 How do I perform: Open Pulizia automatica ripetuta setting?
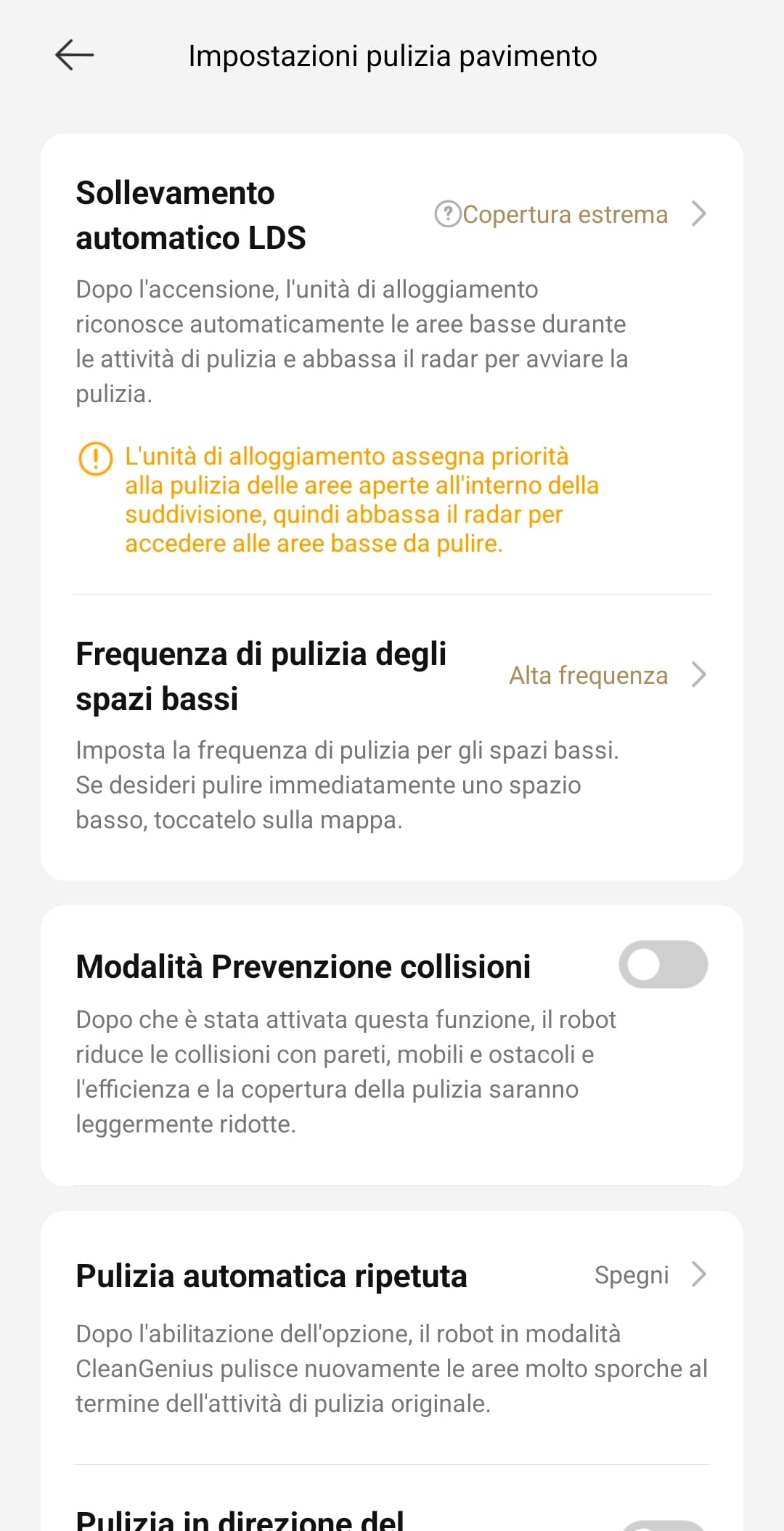click(392, 1275)
